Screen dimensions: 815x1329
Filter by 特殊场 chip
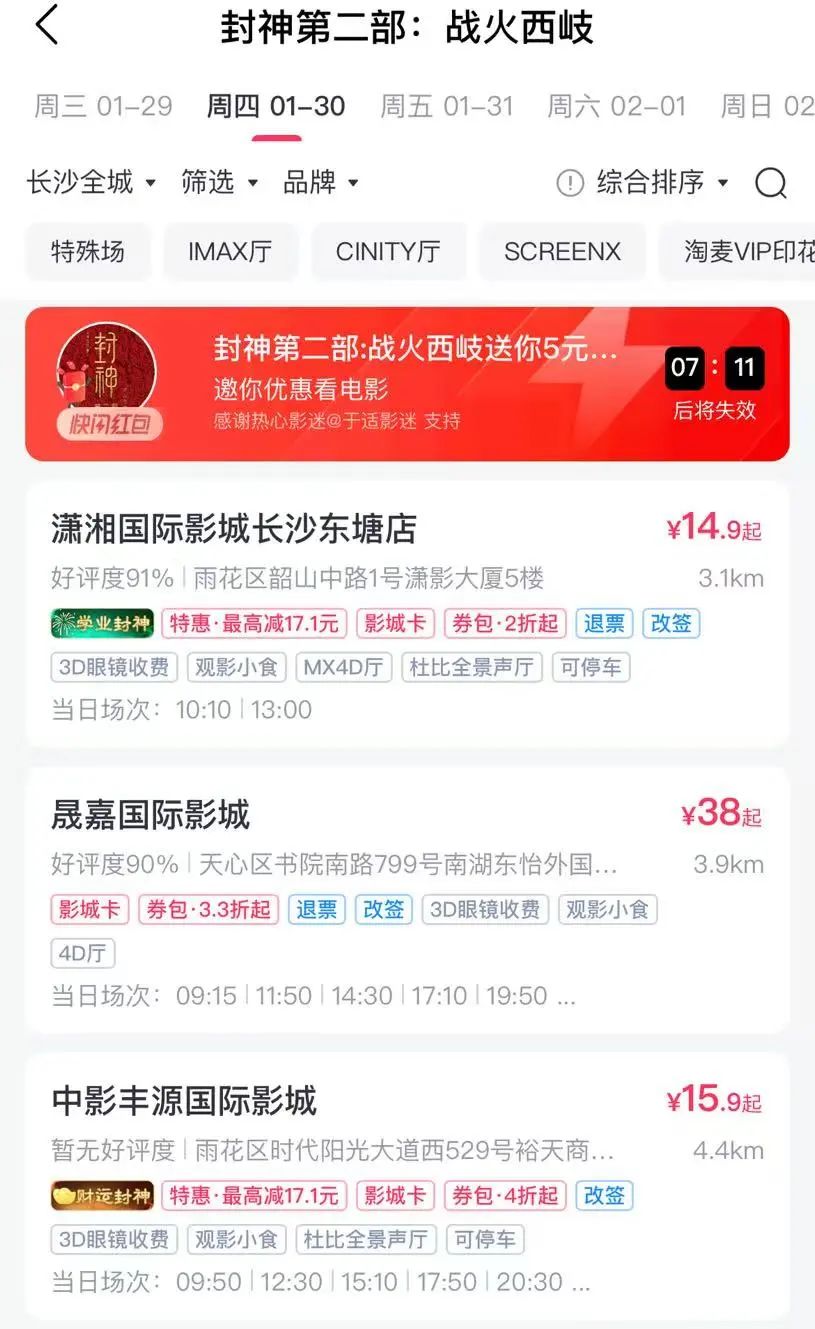point(88,251)
